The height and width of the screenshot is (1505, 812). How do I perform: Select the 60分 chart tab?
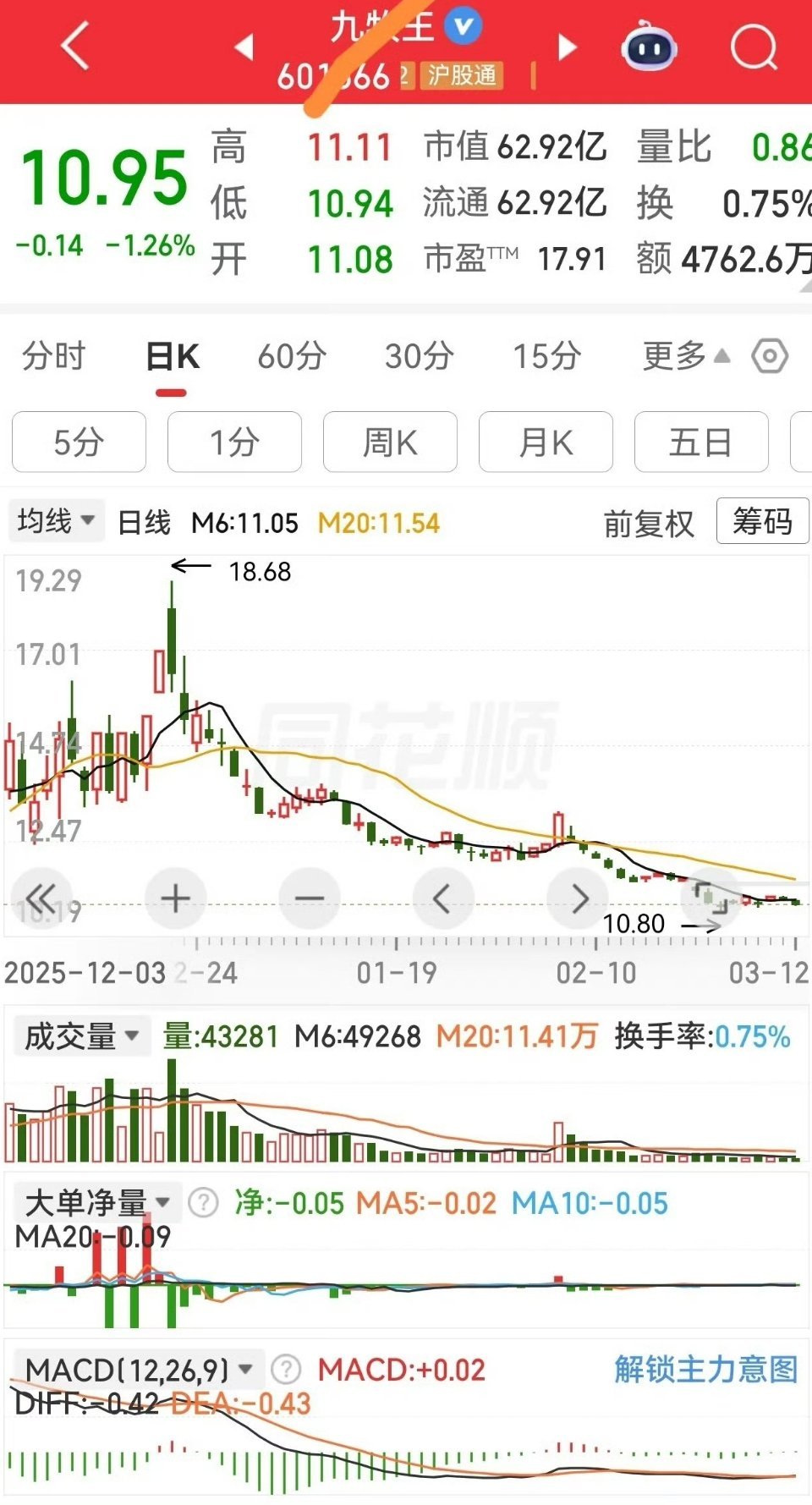click(292, 356)
